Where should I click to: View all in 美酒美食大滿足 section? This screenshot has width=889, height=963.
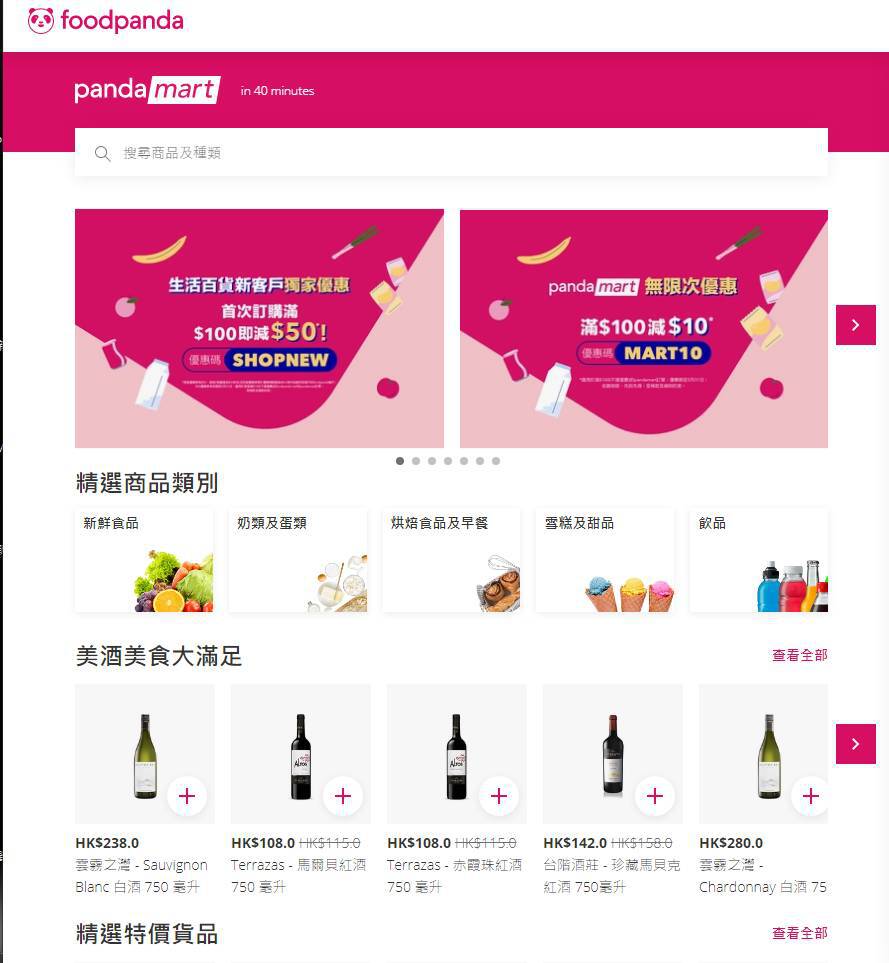[x=799, y=656]
